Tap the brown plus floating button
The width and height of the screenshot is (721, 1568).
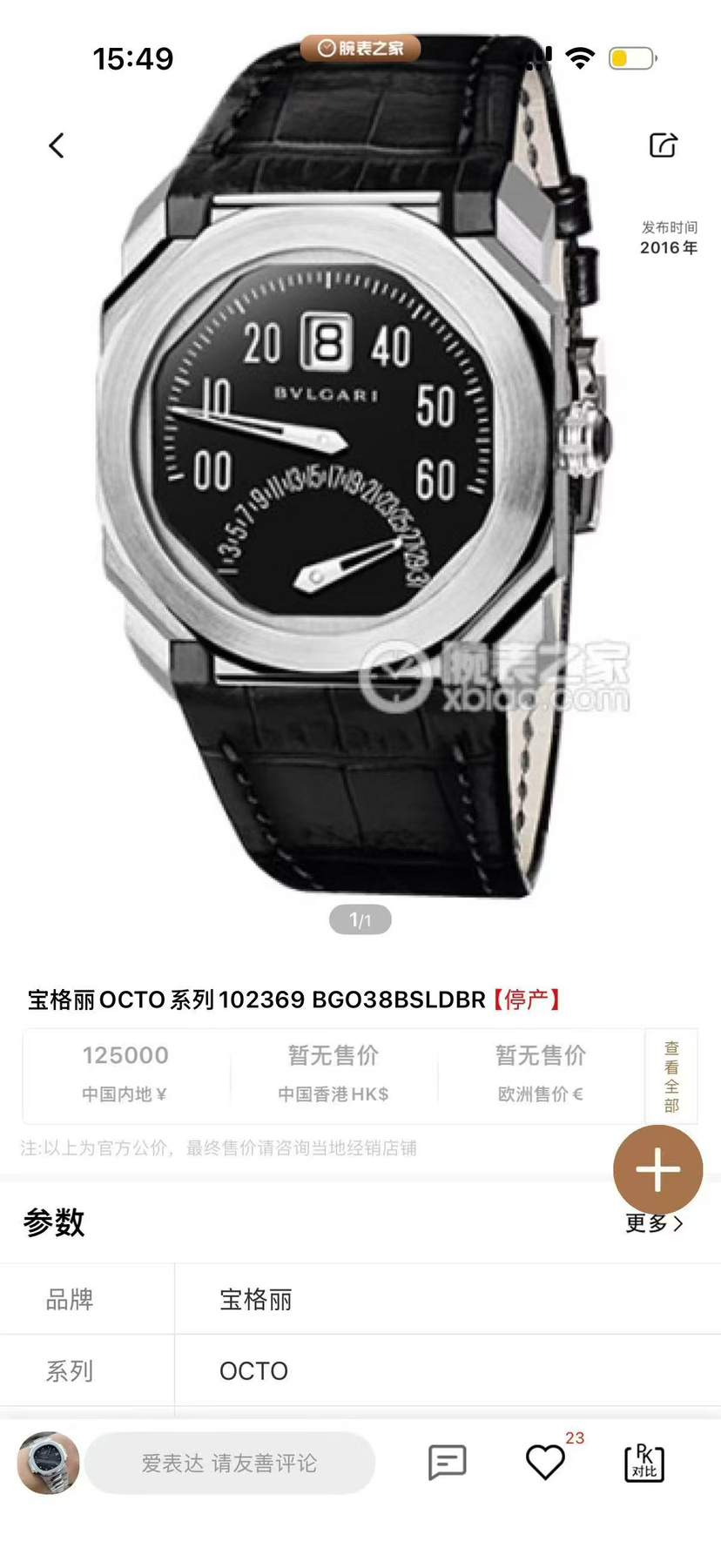657,1169
